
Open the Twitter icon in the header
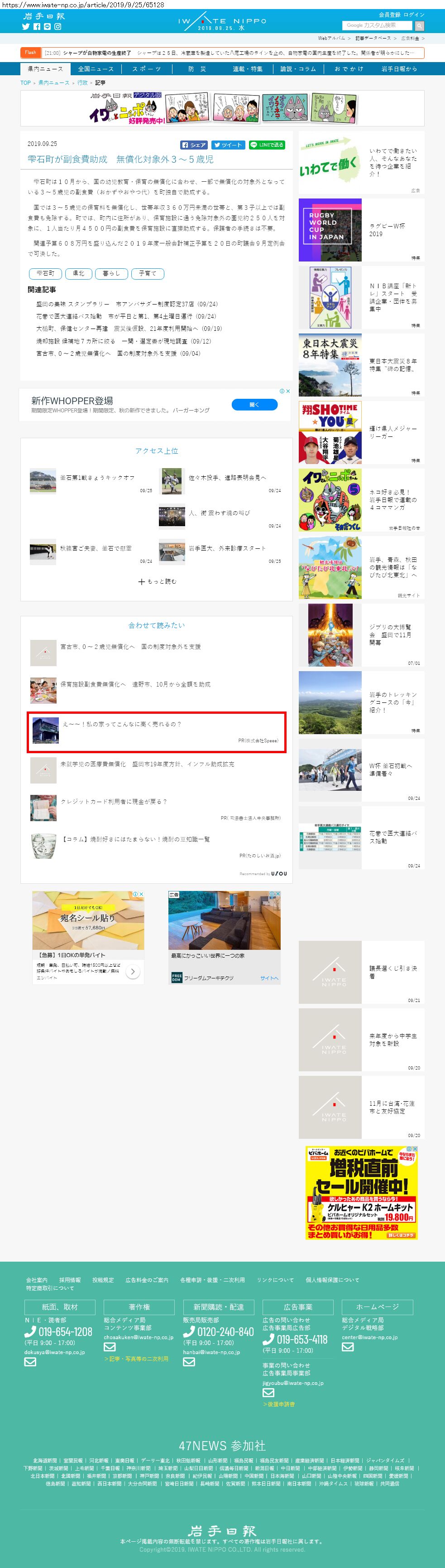(25, 27)
